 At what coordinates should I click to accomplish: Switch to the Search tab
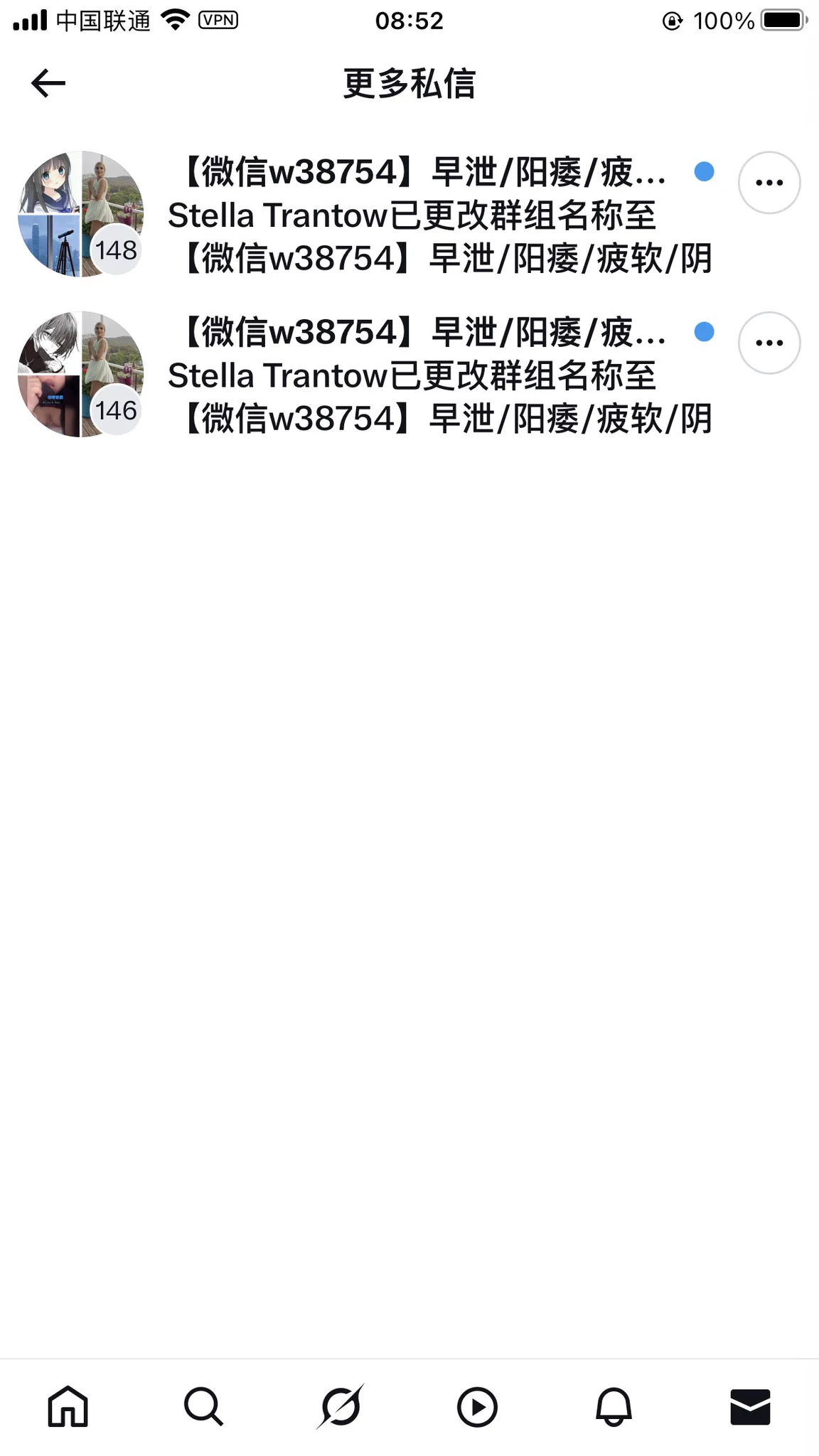[204, 1406]
